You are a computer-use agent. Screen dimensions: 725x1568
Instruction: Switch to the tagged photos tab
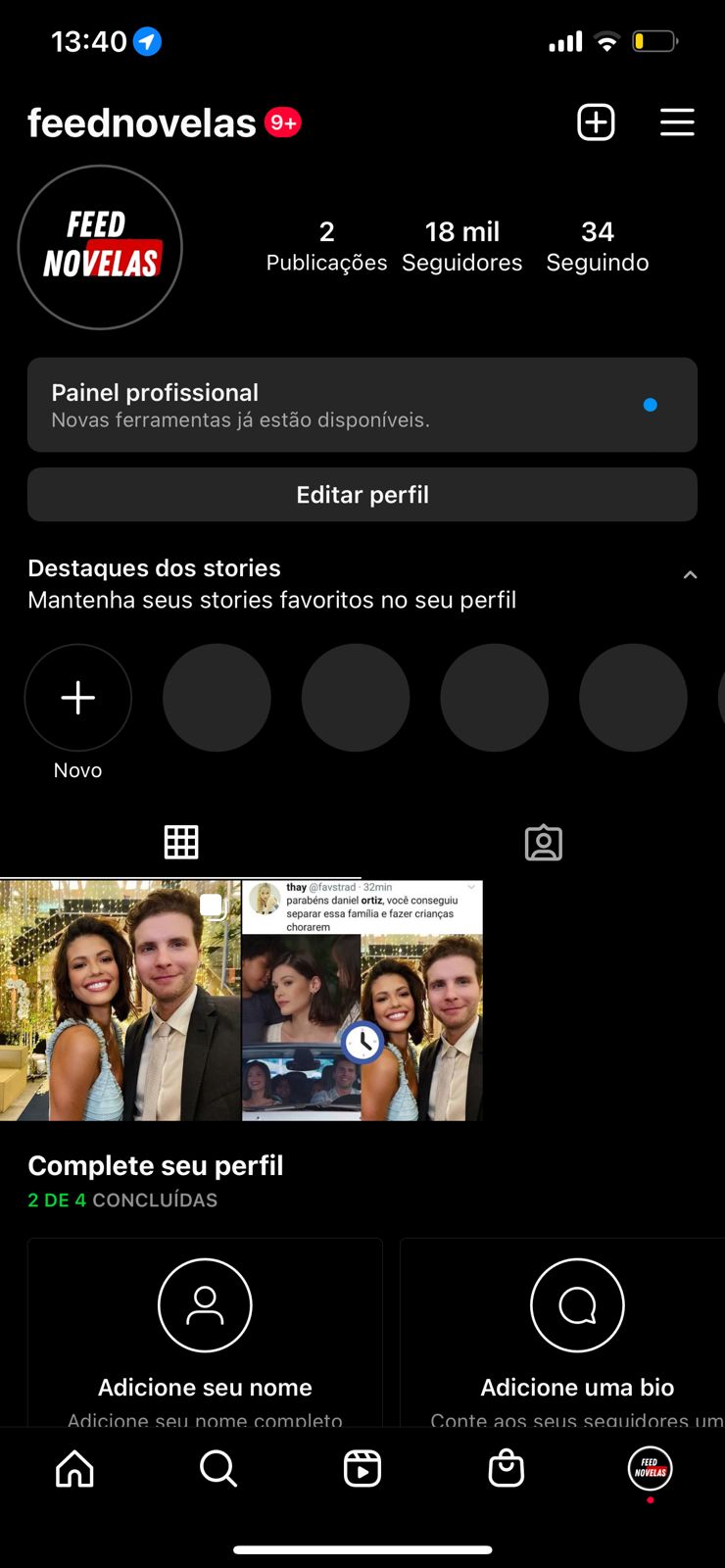(544, 843)
